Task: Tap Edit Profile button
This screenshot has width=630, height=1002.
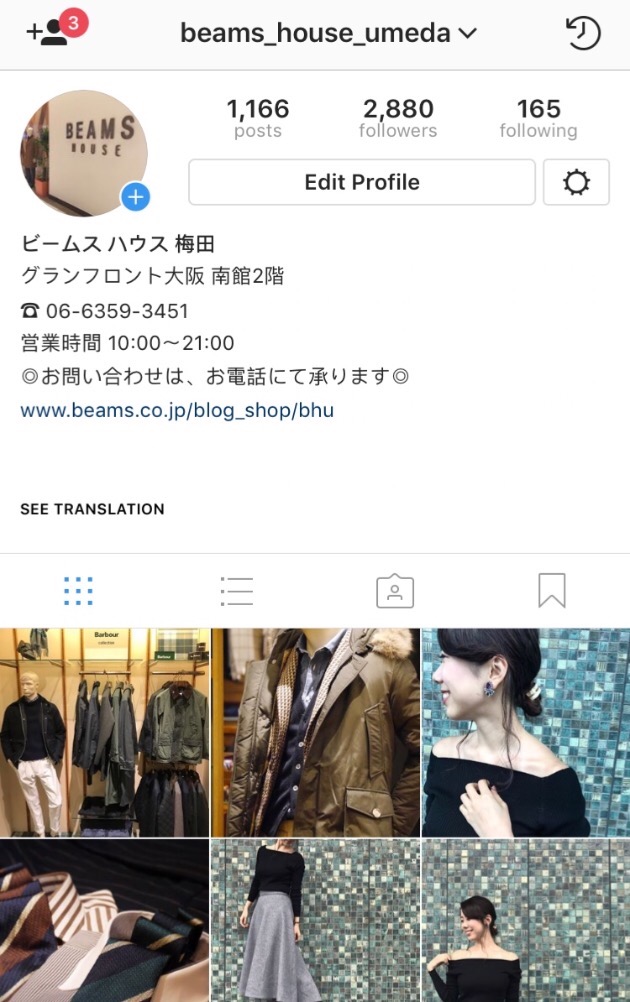Action: [362, 182]
